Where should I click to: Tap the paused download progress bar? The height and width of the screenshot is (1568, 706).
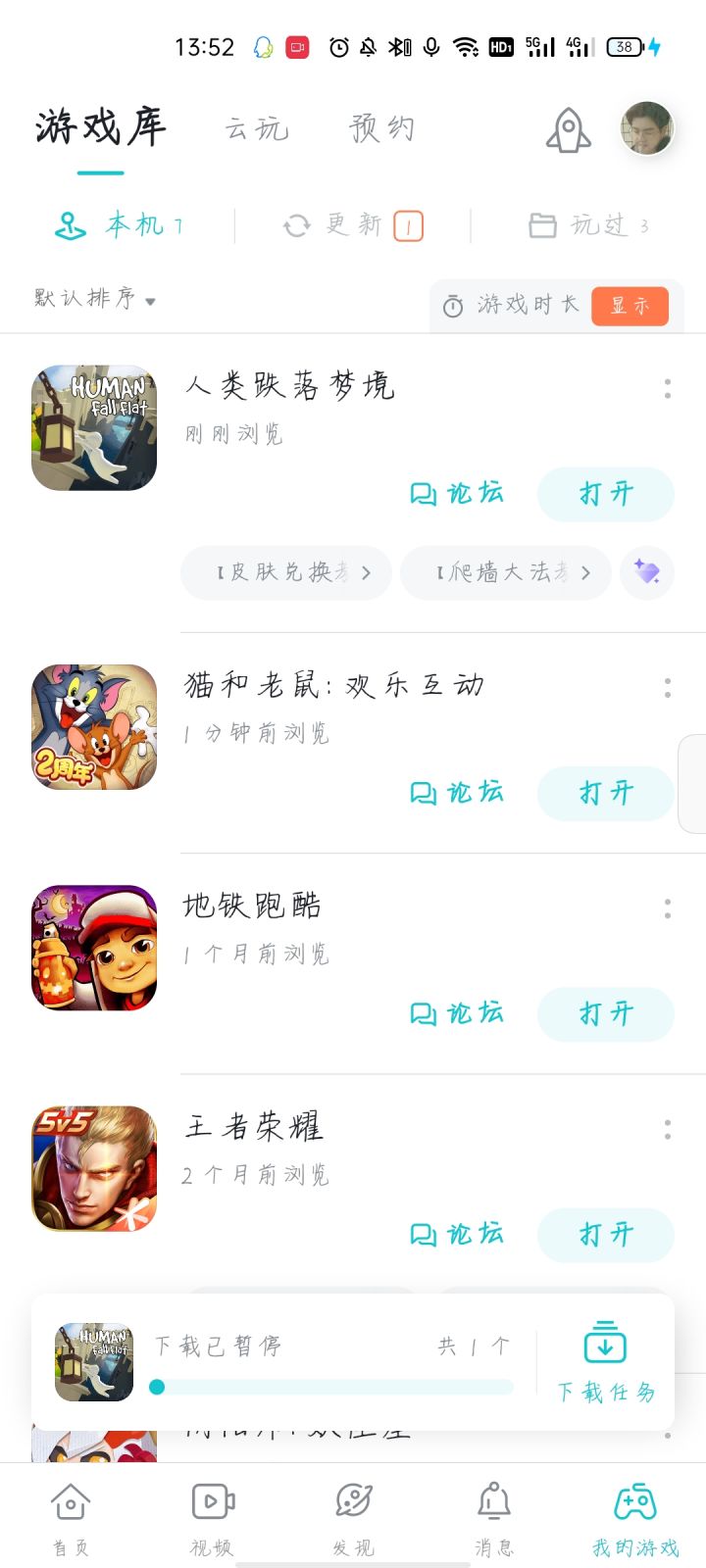tap(333, 1387)
